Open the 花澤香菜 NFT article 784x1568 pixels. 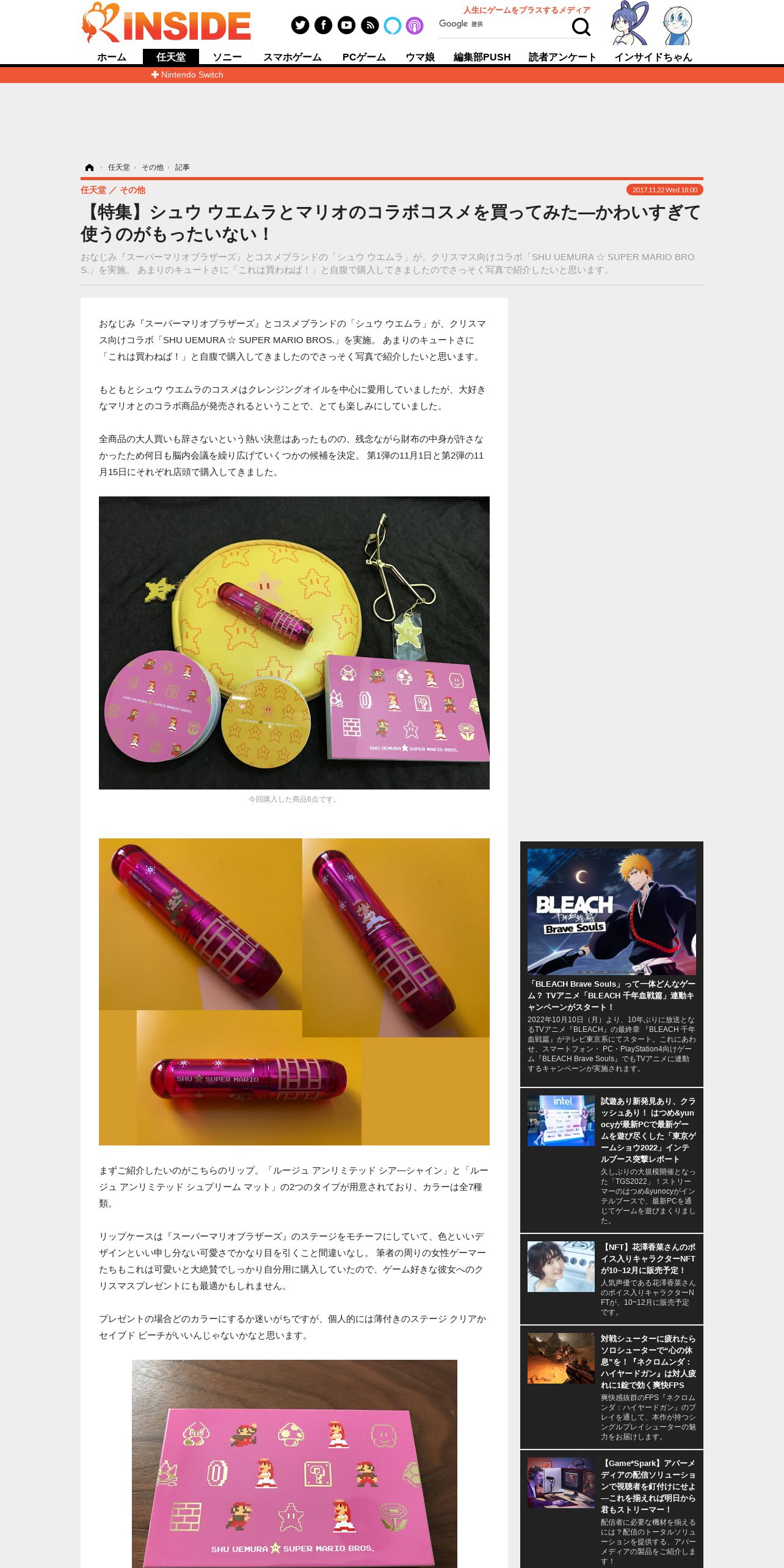pyautogui.click(x=611, y=1279)
